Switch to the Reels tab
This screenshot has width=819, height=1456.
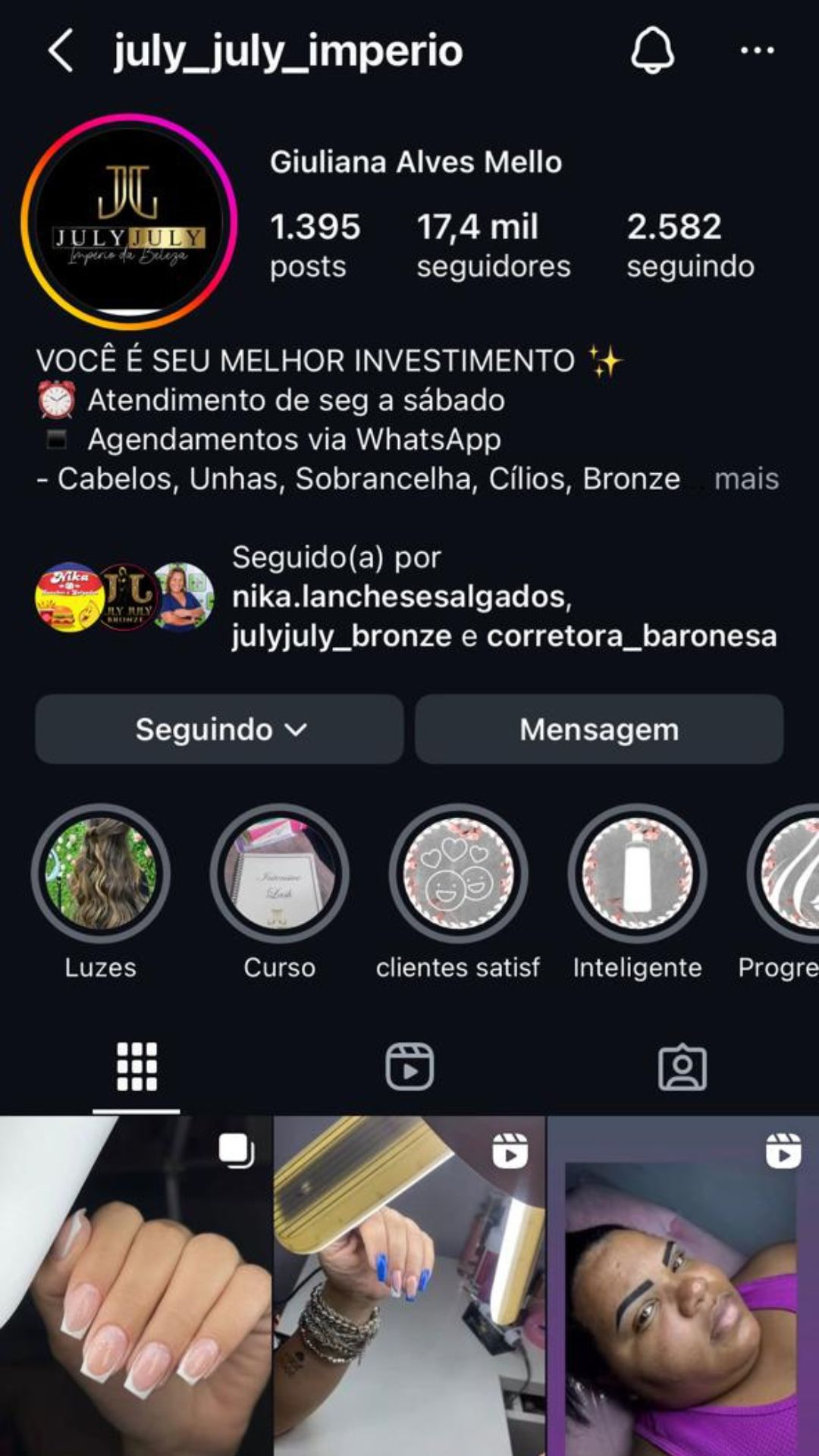pyautogui.click(x=409, y=1067)
